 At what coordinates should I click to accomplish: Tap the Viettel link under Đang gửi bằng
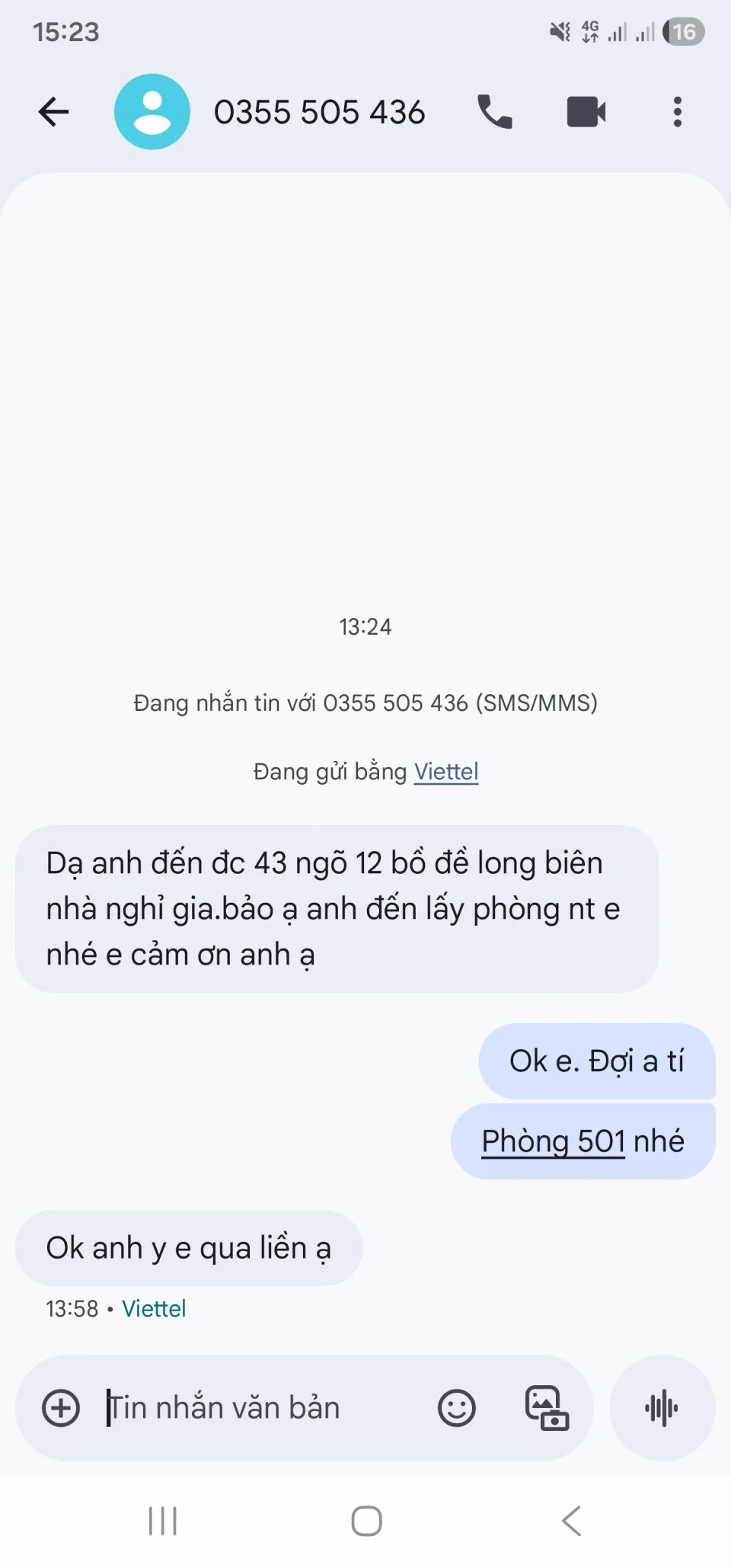tap(446, 771)
